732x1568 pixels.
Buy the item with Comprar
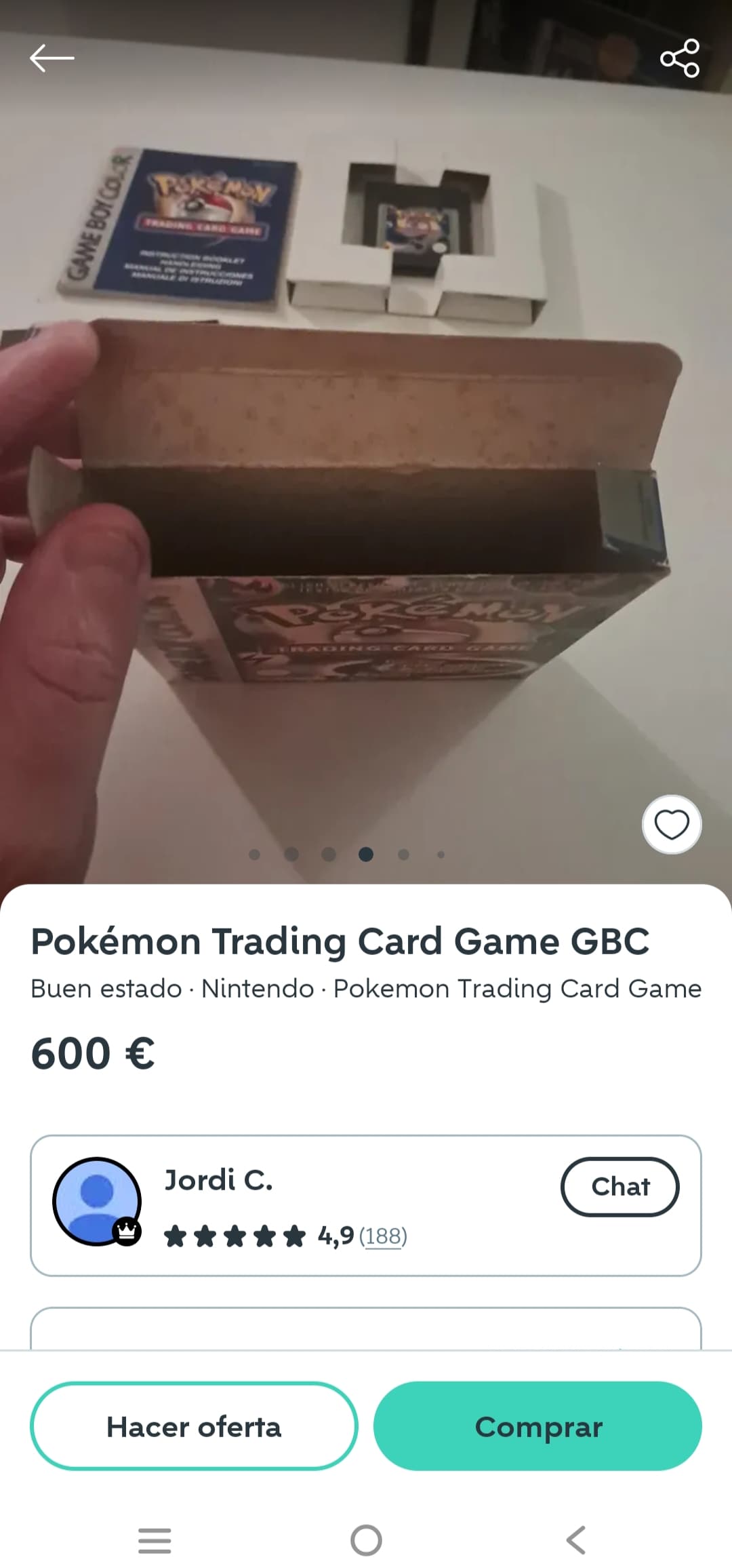tap(537, 1427)
